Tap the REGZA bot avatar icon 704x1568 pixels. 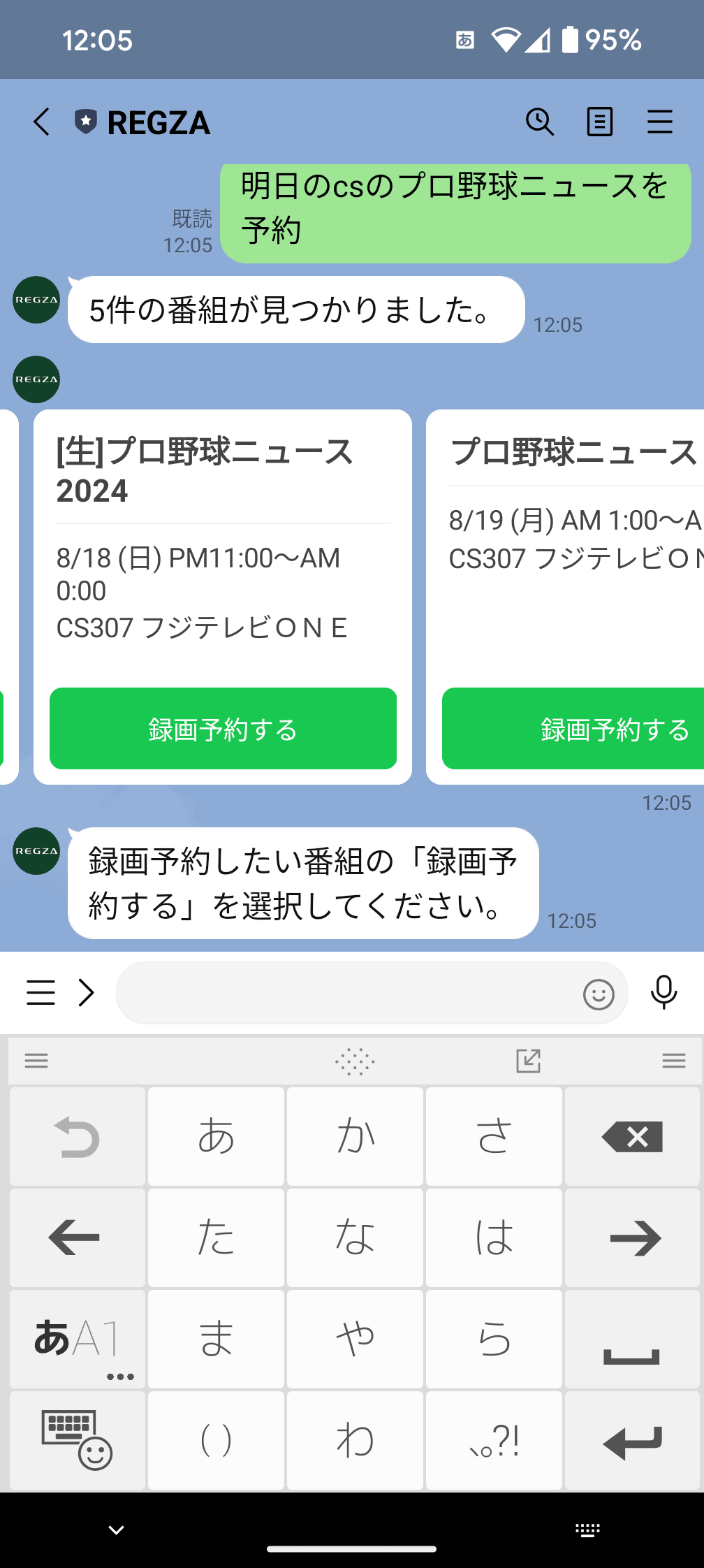[x=36, y=300]
